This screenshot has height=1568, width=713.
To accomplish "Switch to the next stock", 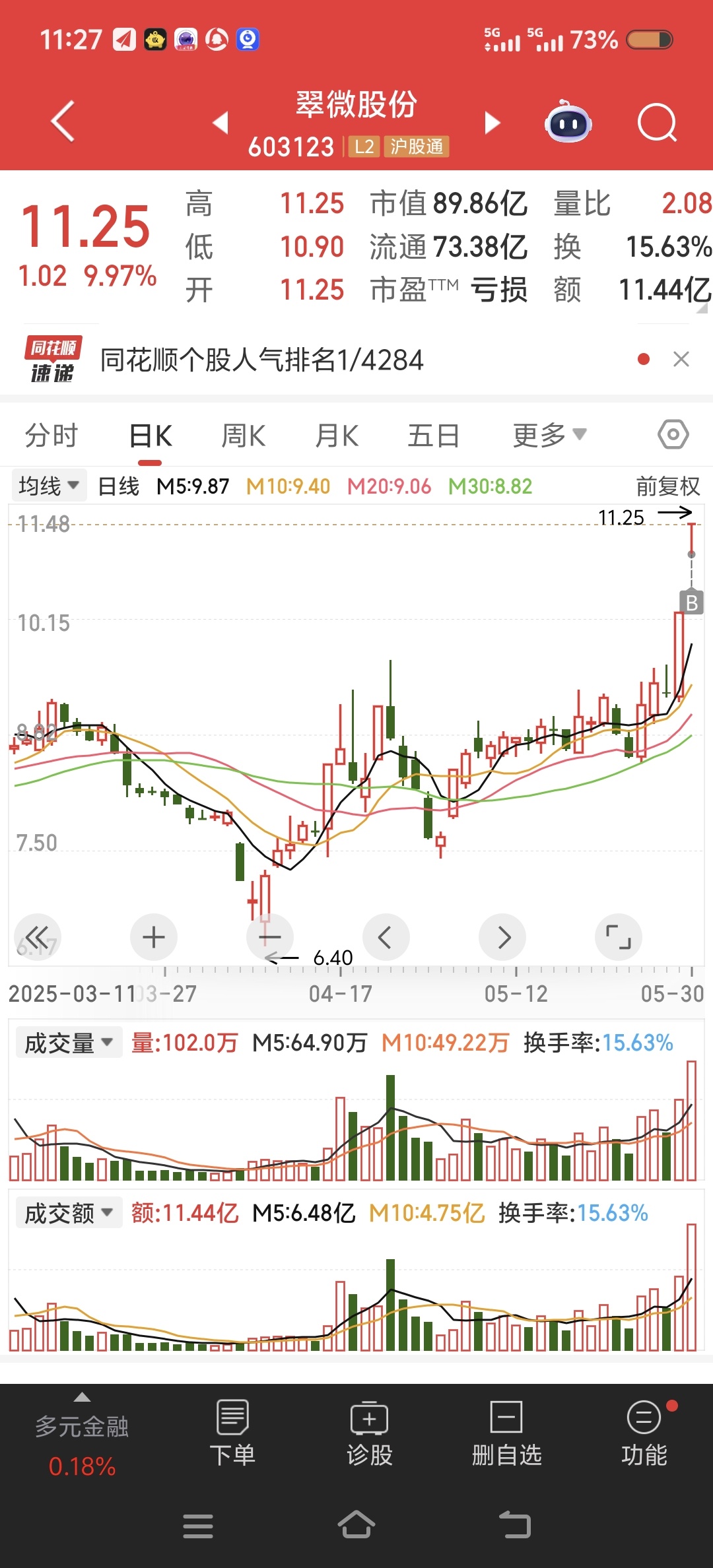I will pos(492,123).
